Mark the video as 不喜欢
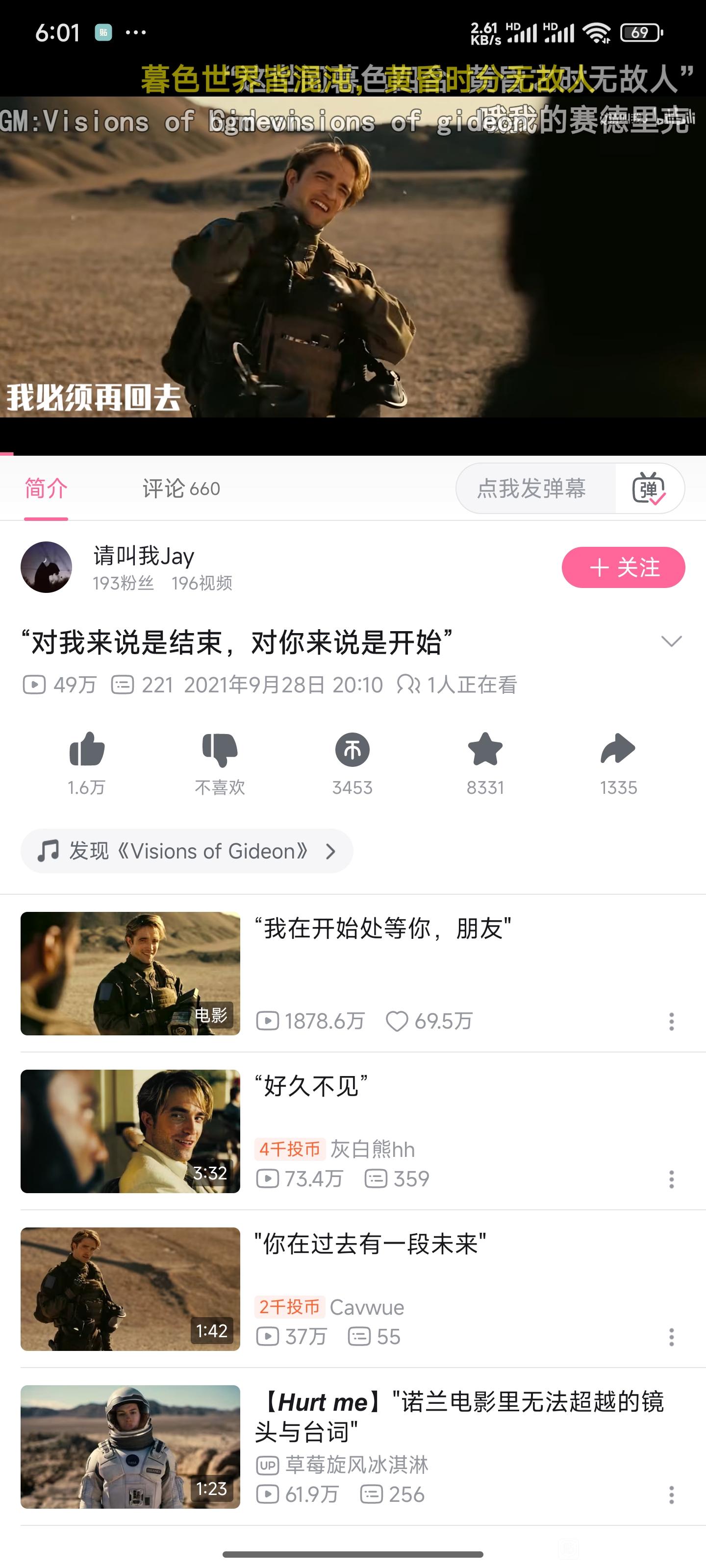Screen dimensions: 706x1568 pos(219,750)
